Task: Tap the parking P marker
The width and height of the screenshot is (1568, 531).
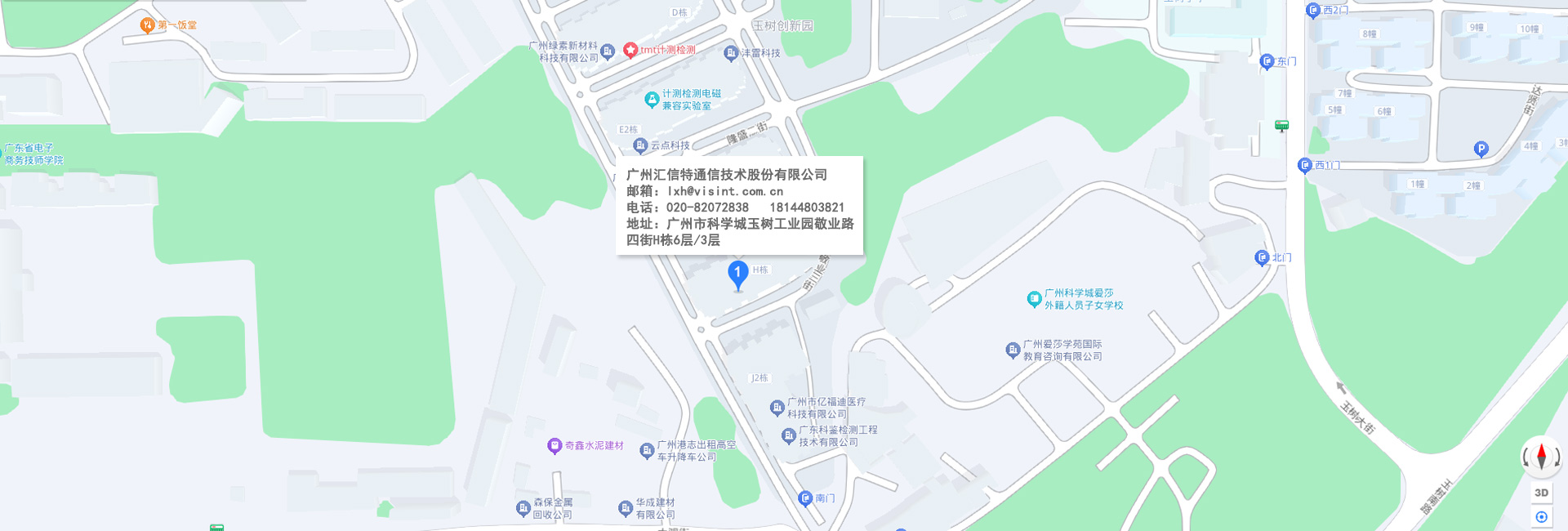Action: click(x=1481, y=149)
